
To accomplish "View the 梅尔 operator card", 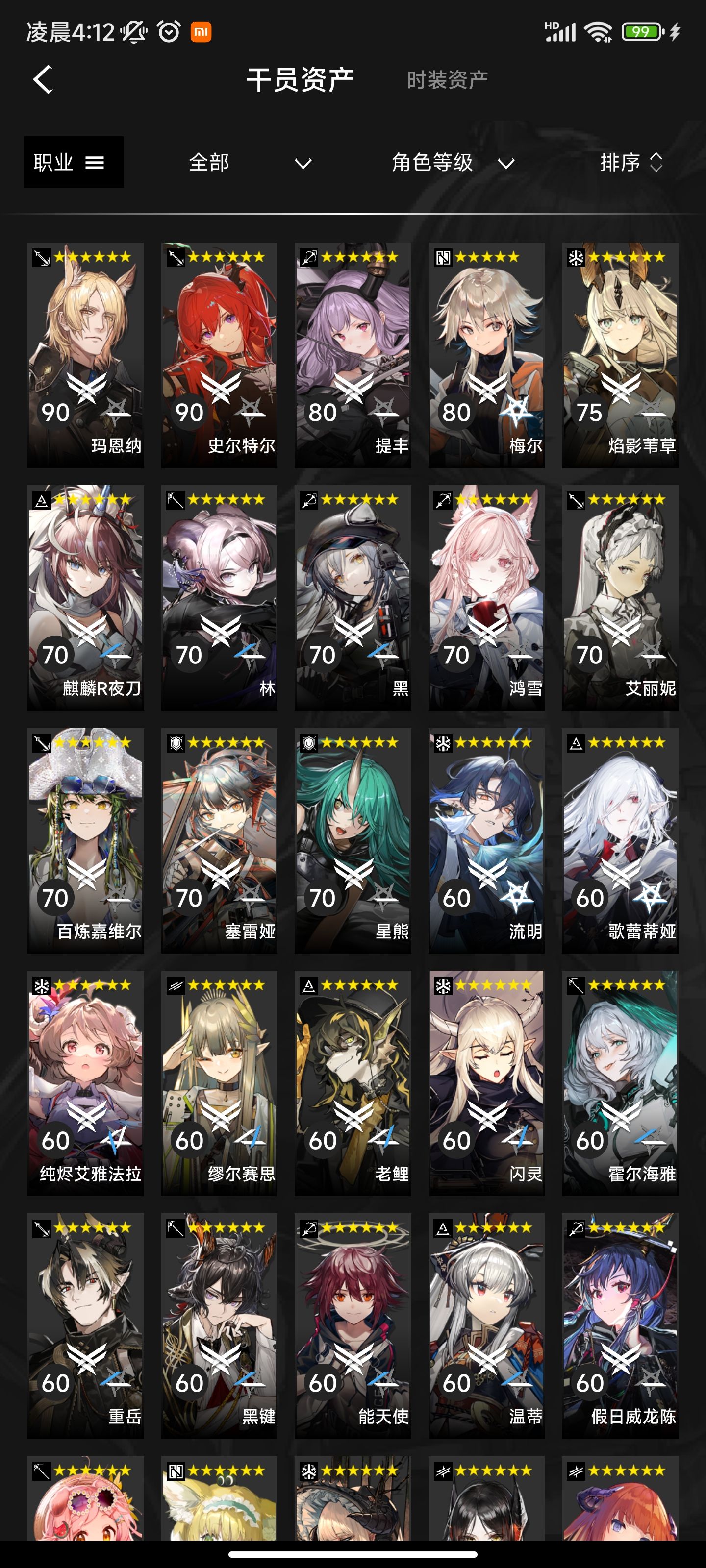I will [486, 355].
